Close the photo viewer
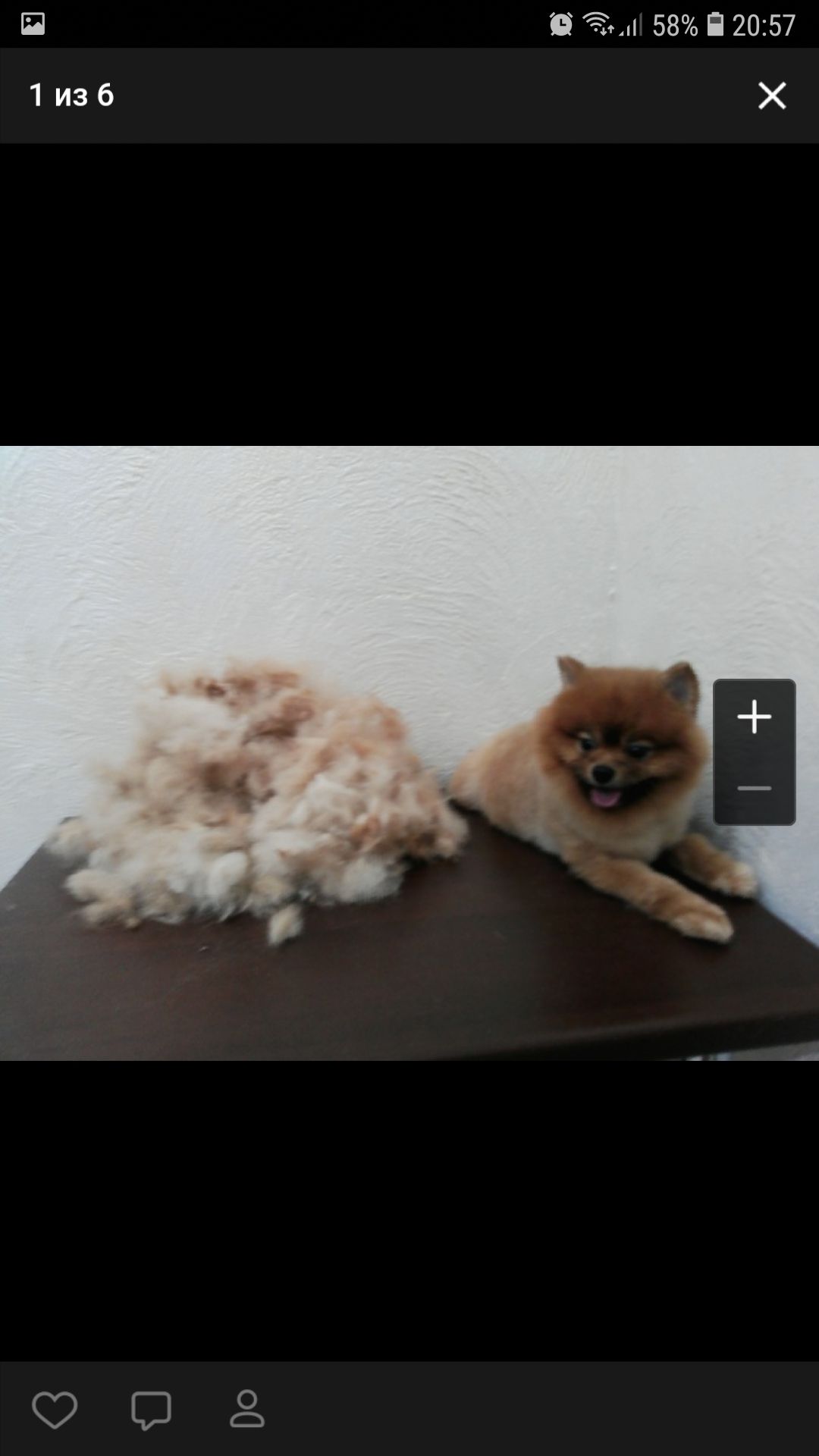819x1456 pixels. [x=772, y=96]
